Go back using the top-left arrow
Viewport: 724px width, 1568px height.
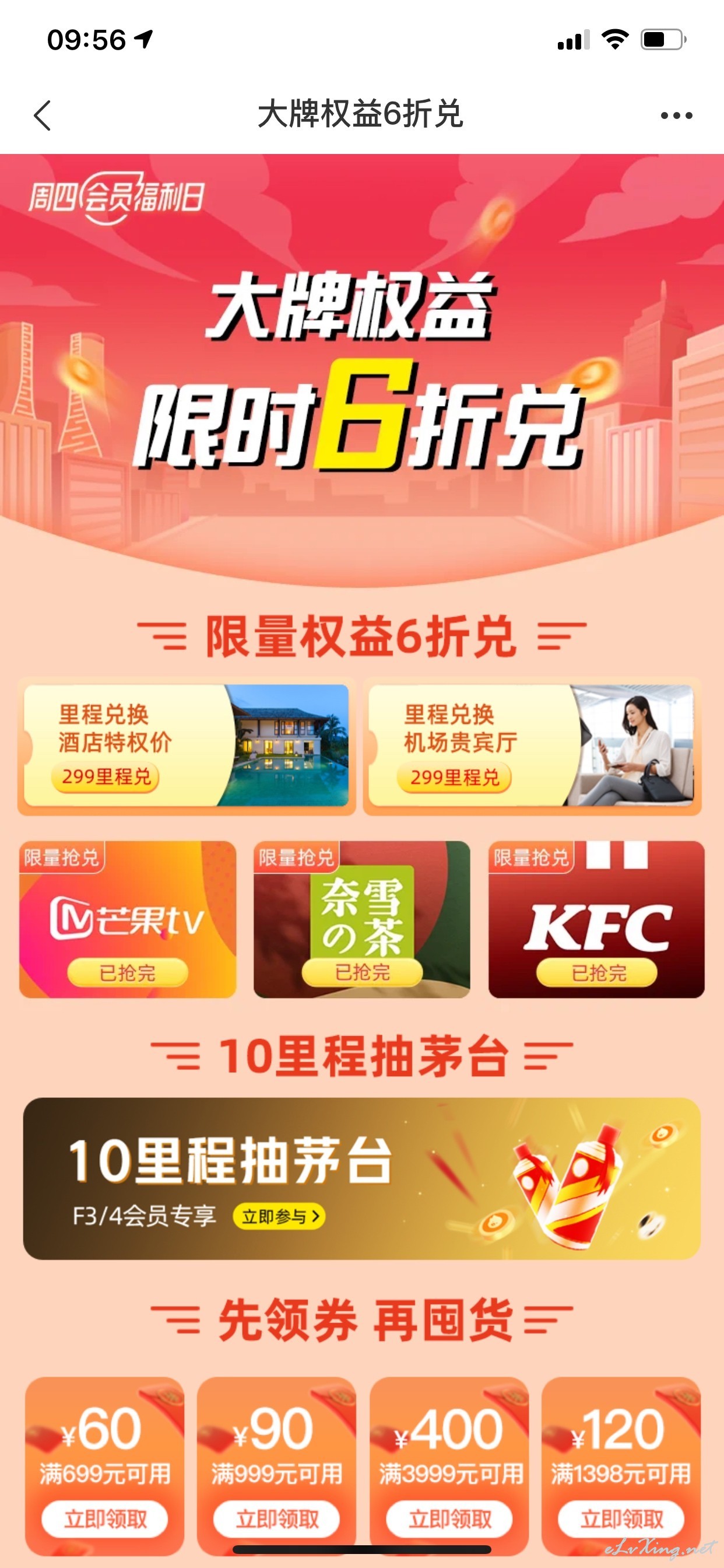coord(42,116)
